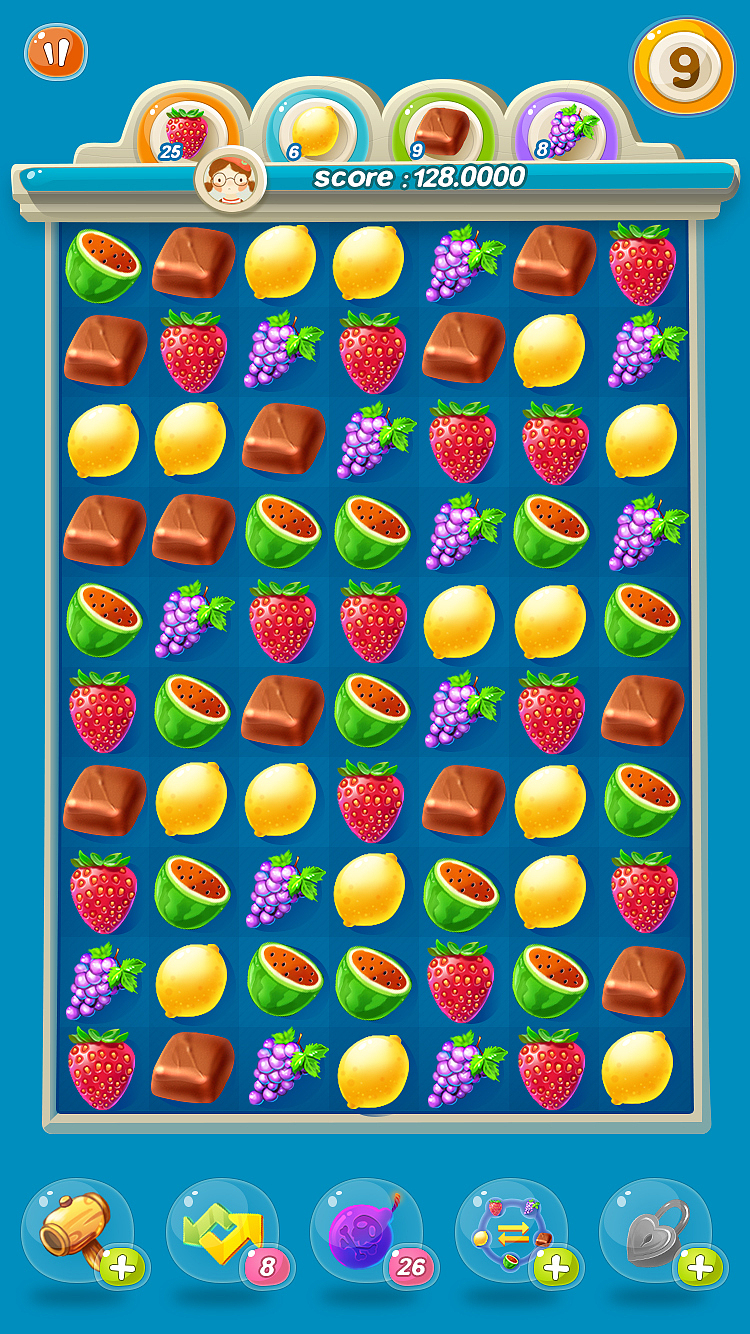Choose the fruit swap booster
This screenshot has width=750, height=1334.
click(x=510, y=1230)
